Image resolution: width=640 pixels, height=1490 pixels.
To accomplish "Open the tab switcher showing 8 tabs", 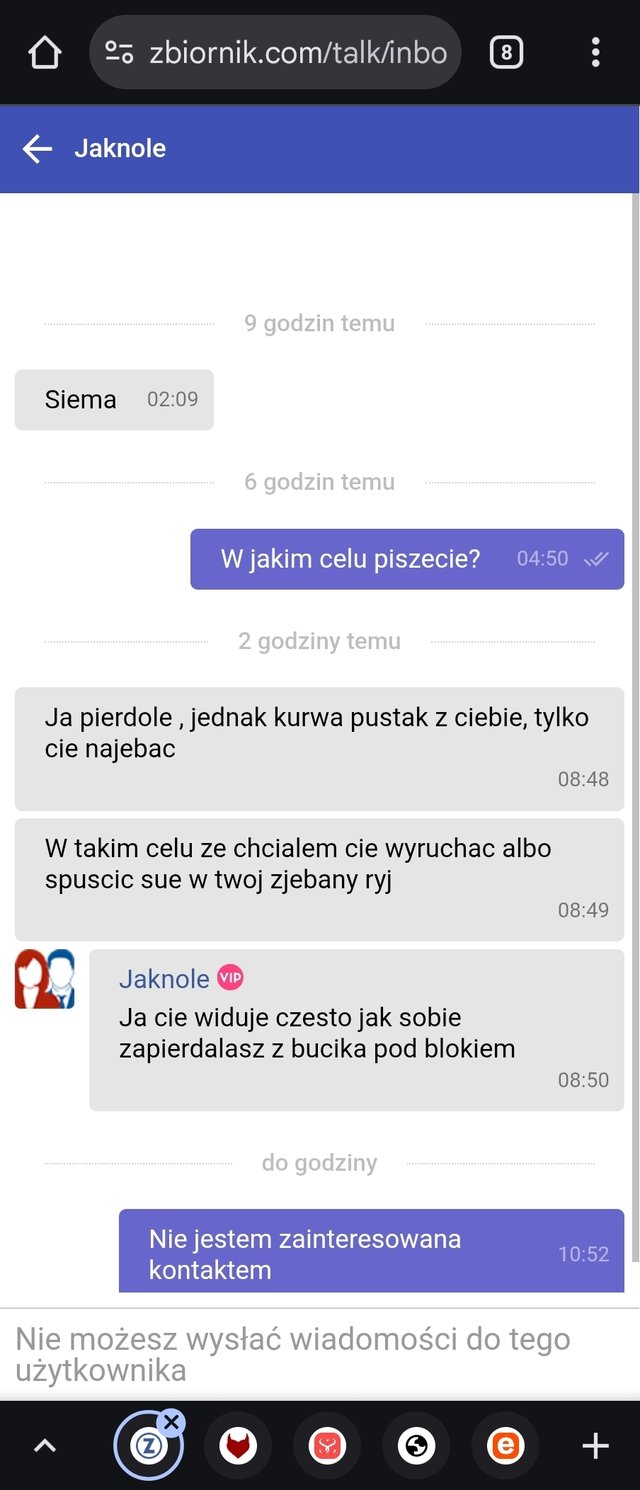I will click(x=506, y=52).
